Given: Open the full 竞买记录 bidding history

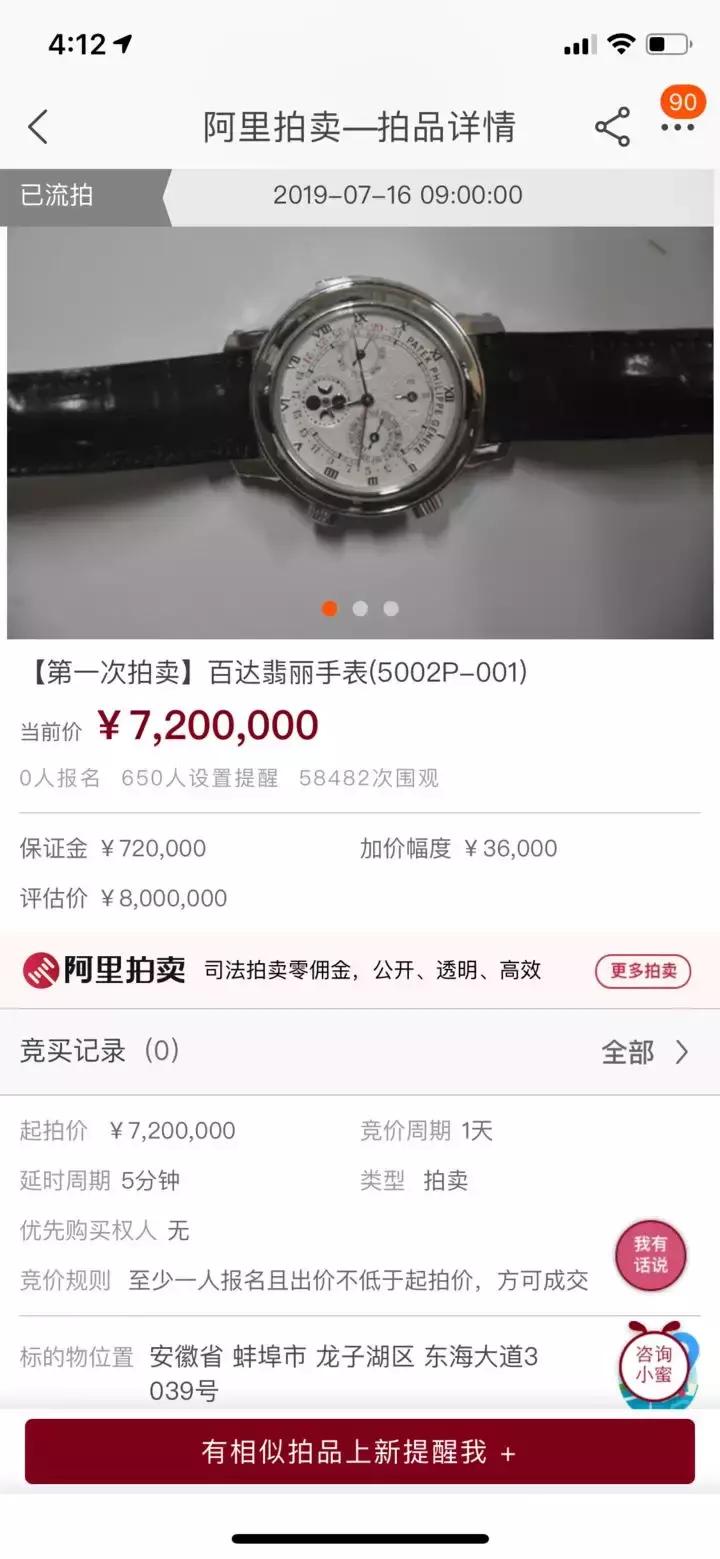Looking at the screenshot, I should tap(95, 1052).
